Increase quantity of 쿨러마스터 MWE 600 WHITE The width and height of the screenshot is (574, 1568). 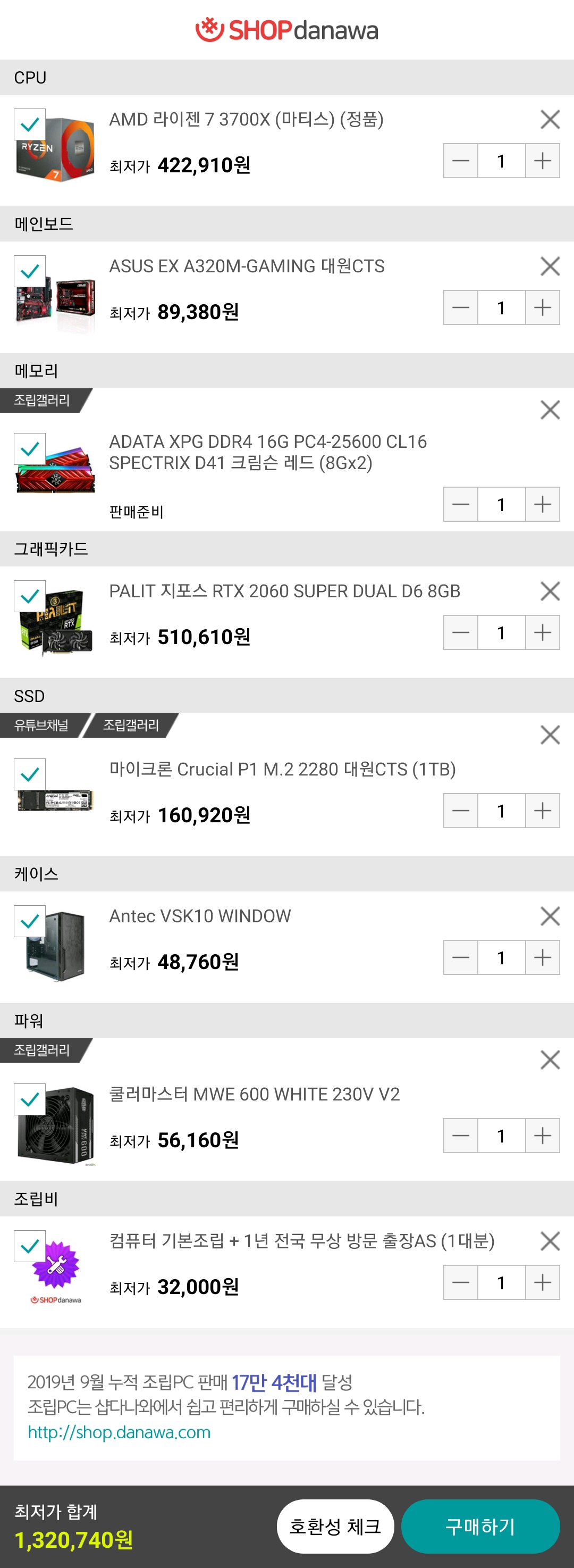(543, 1136)
